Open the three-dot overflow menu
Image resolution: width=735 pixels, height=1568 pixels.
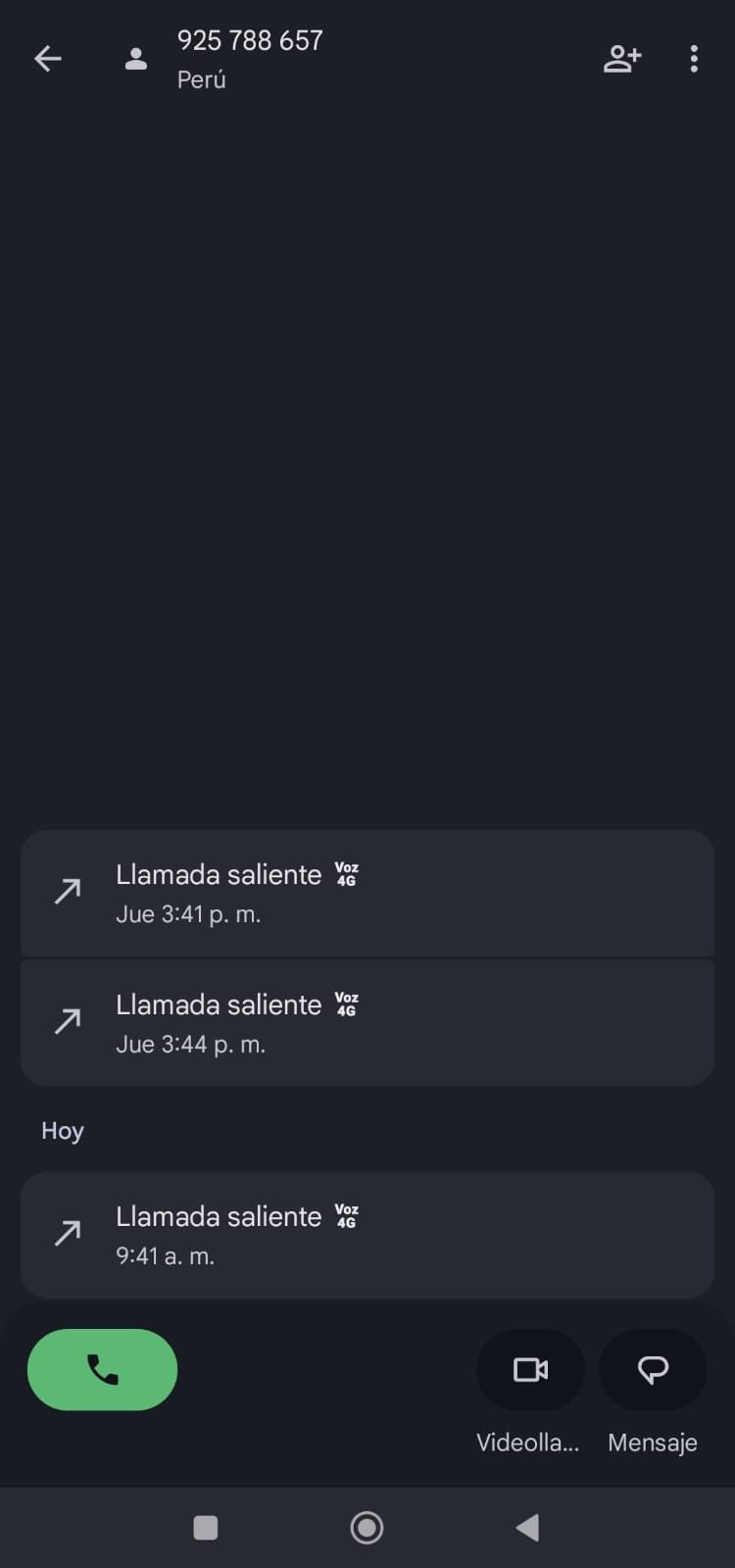(x=694, y=59)
